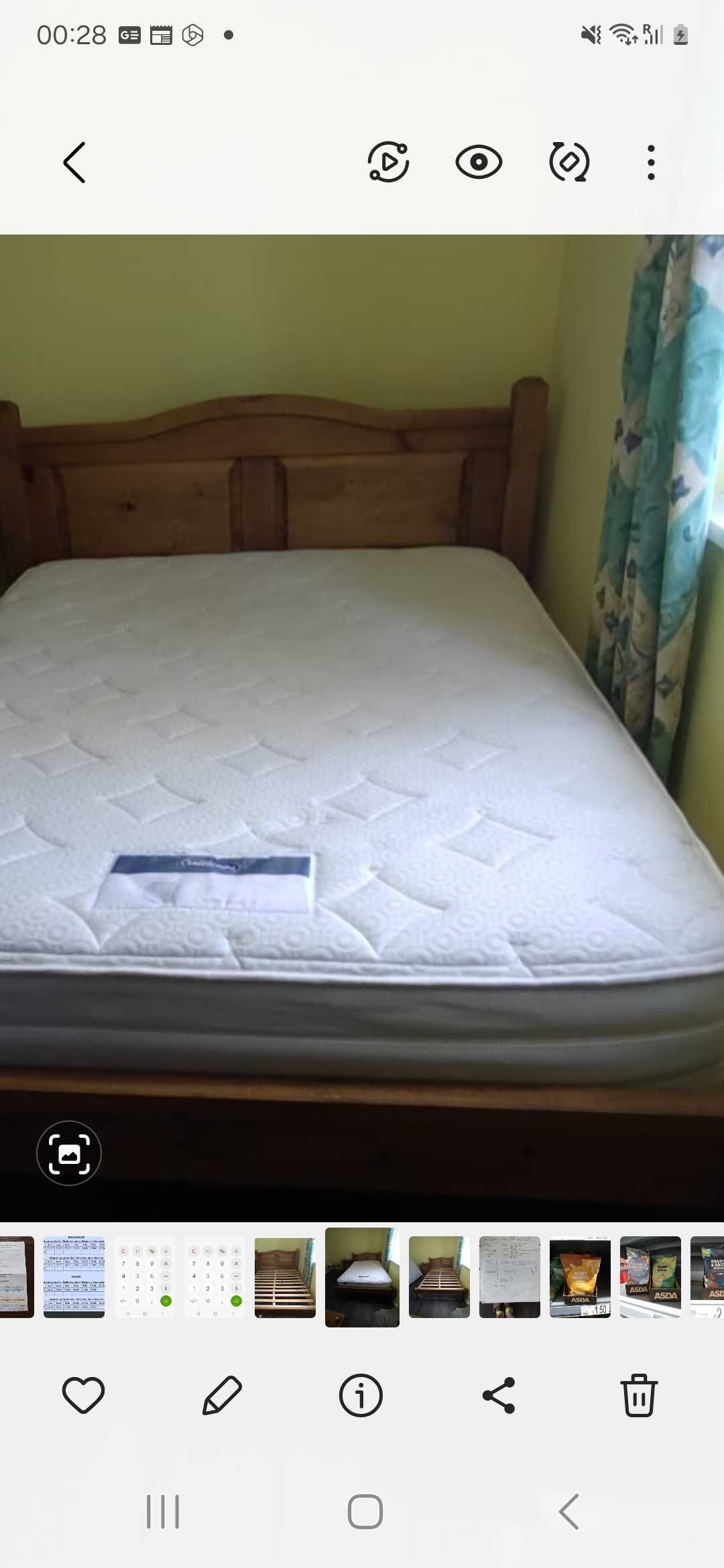Edit the photo with the pencil icon
This screenshot has width=724, height=1568.
(x=222, y=1396)
